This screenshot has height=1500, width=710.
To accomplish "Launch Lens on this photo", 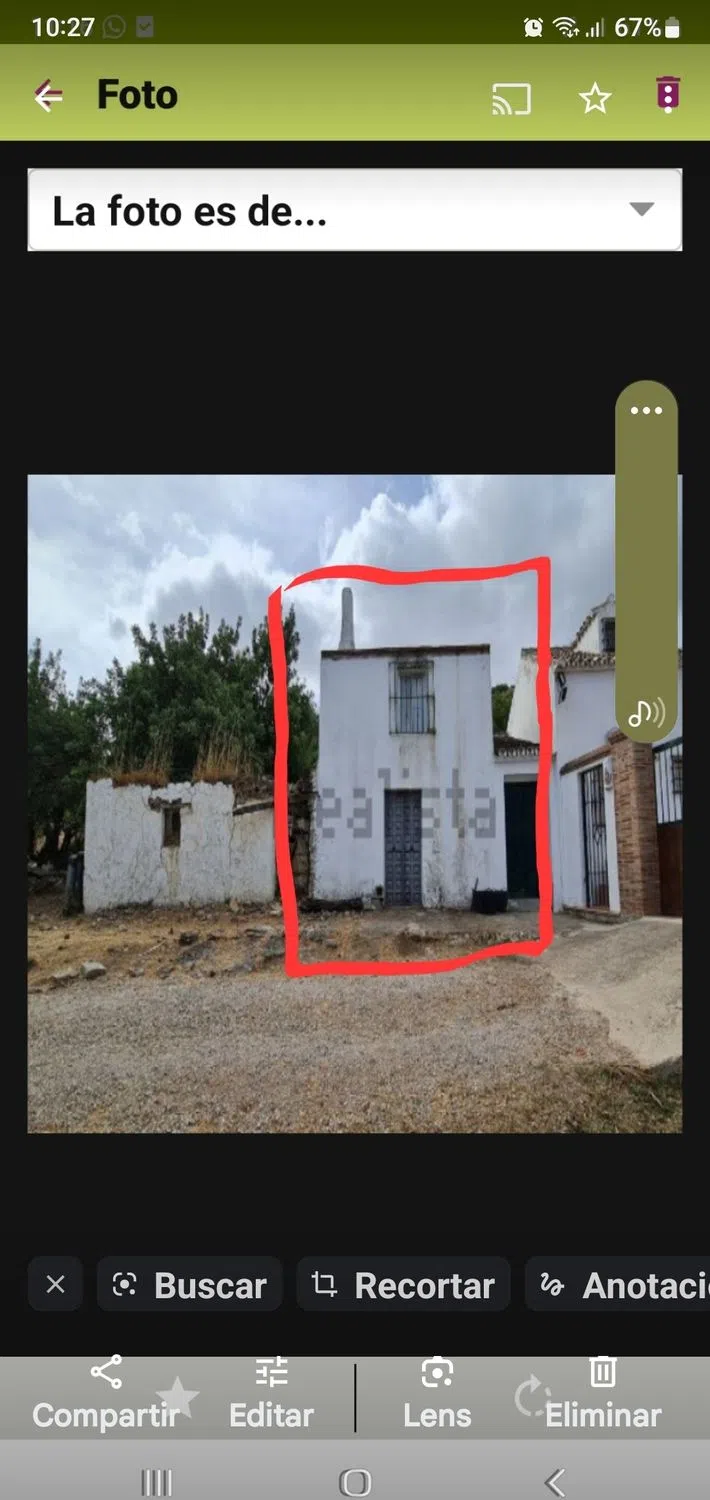I will pos(437,1395).
